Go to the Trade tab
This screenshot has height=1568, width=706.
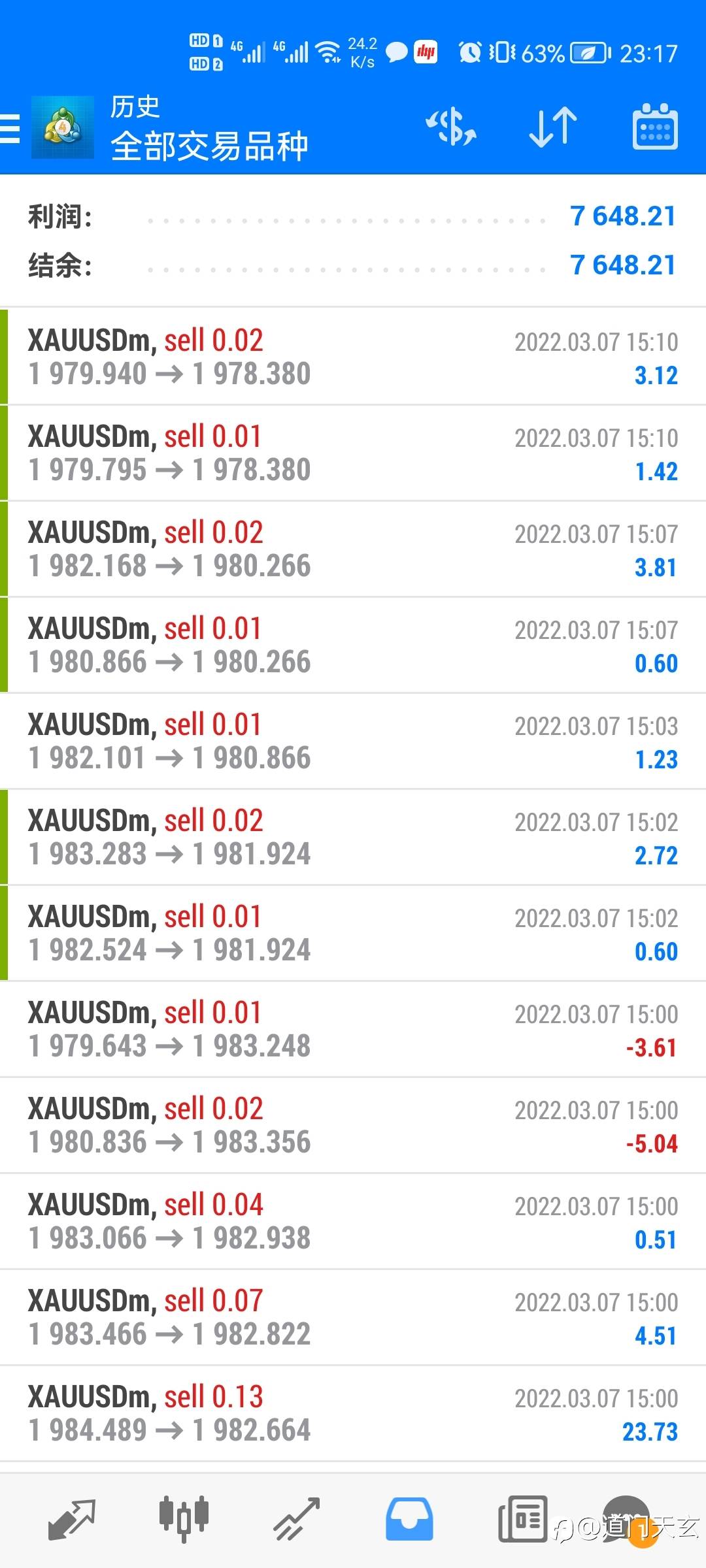pos(296,1520)
